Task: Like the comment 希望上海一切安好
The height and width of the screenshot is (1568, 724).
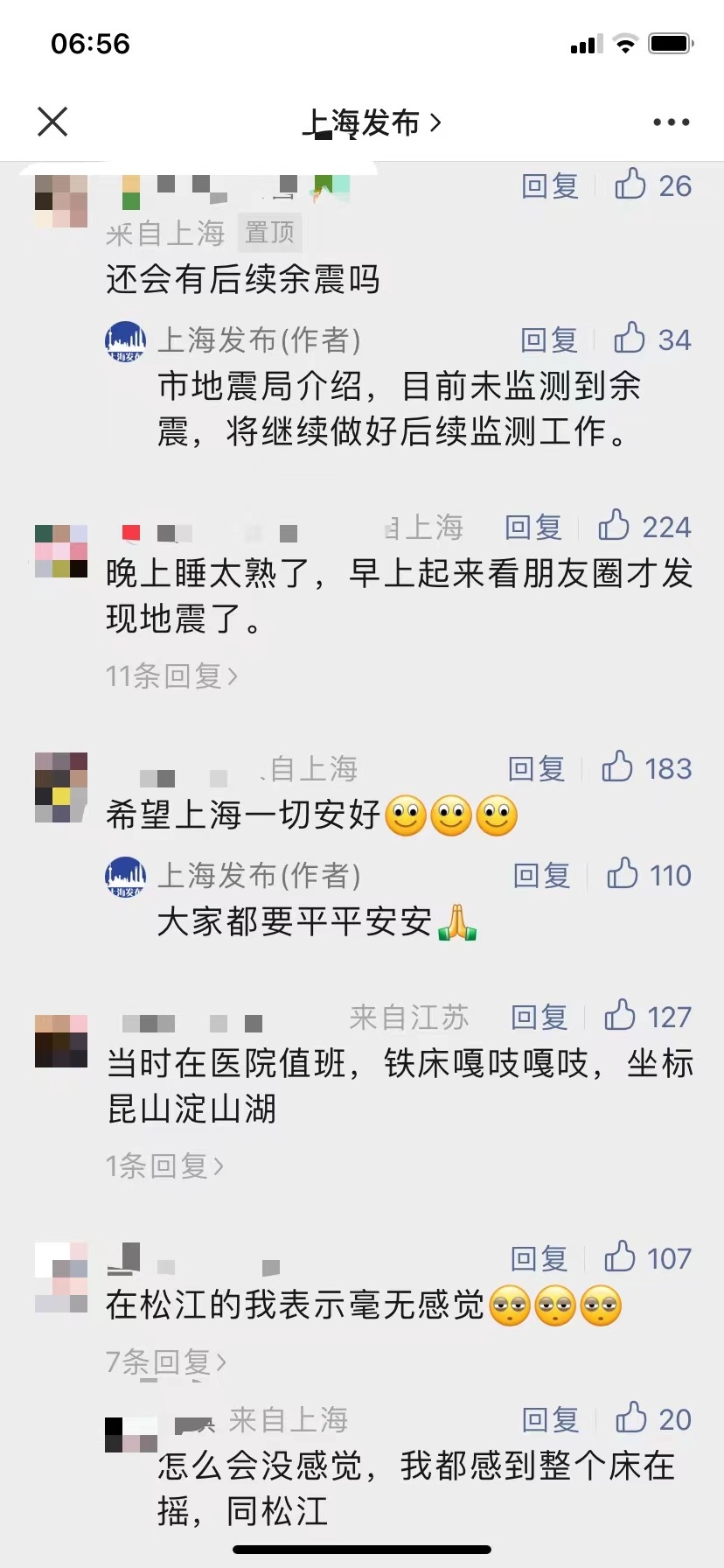Action: 646,768
